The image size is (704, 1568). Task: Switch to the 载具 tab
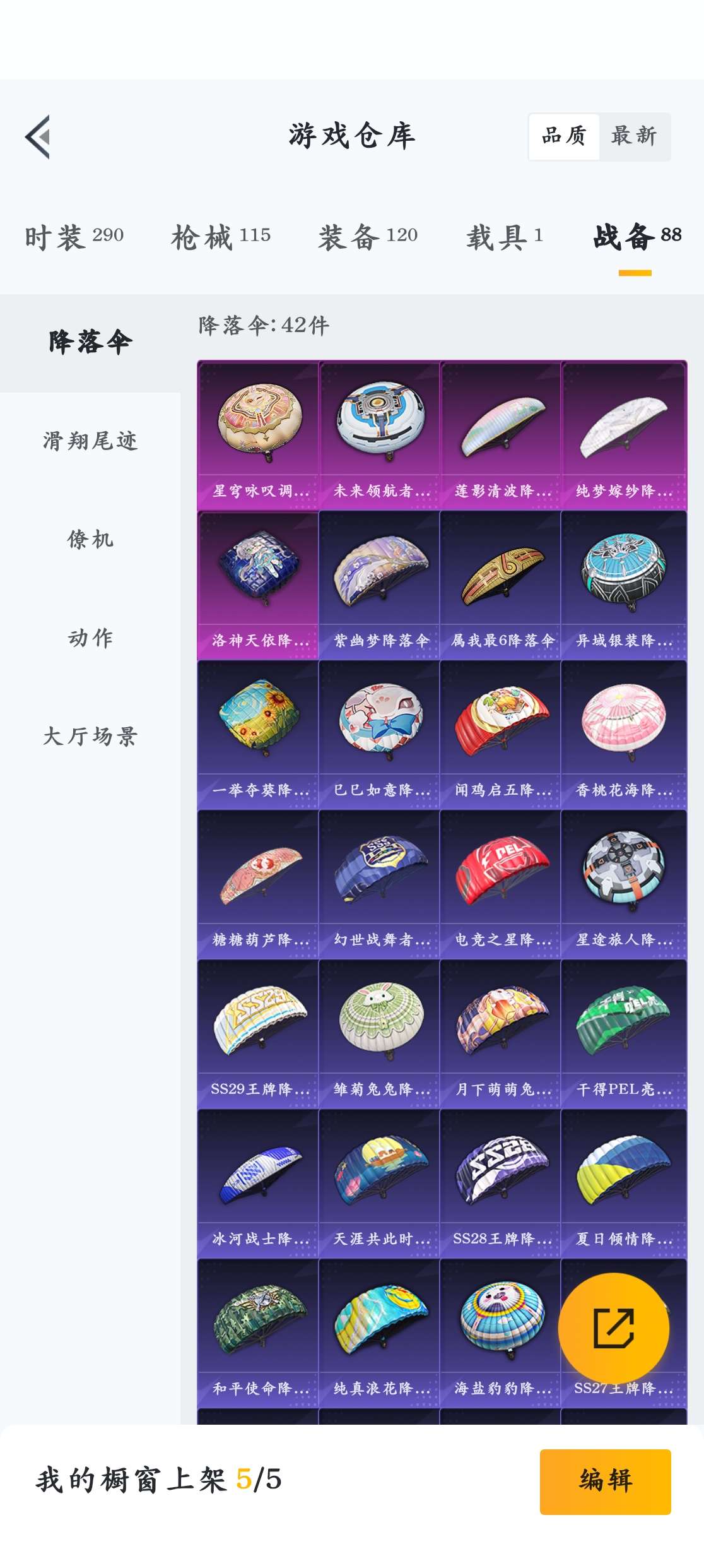coord(505,237)
